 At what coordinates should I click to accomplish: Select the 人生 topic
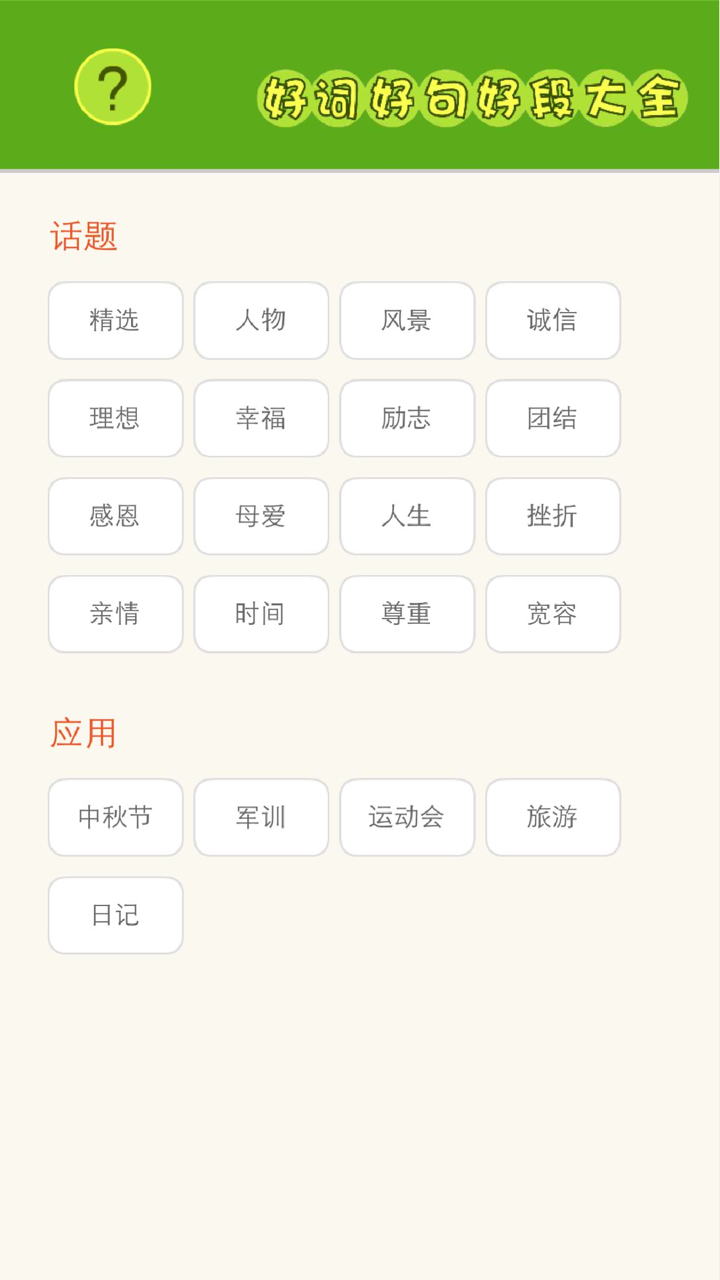tap(407, 517)
